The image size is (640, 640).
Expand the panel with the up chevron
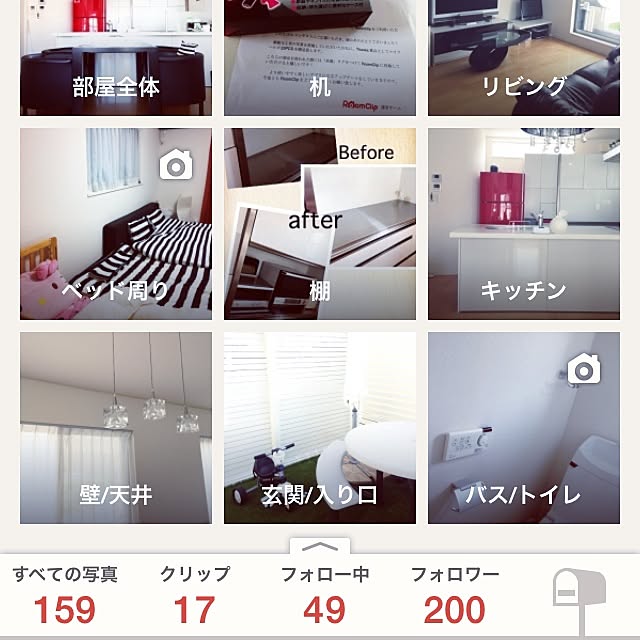click(320, 547)
